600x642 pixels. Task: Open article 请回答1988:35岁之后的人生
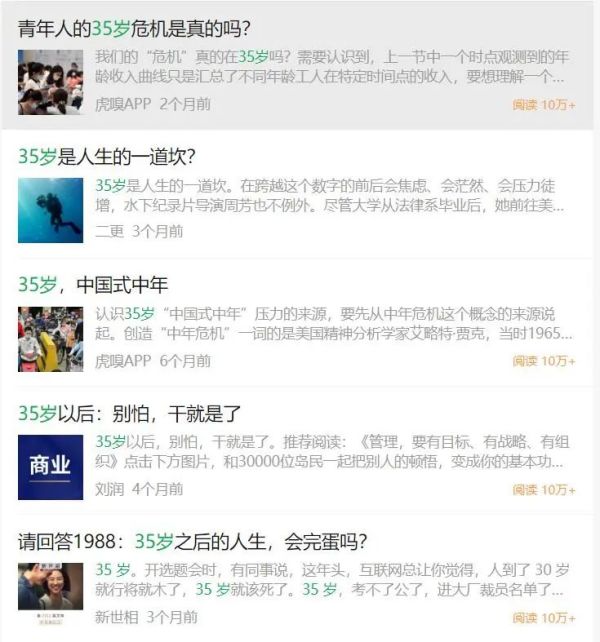(193, 541)
